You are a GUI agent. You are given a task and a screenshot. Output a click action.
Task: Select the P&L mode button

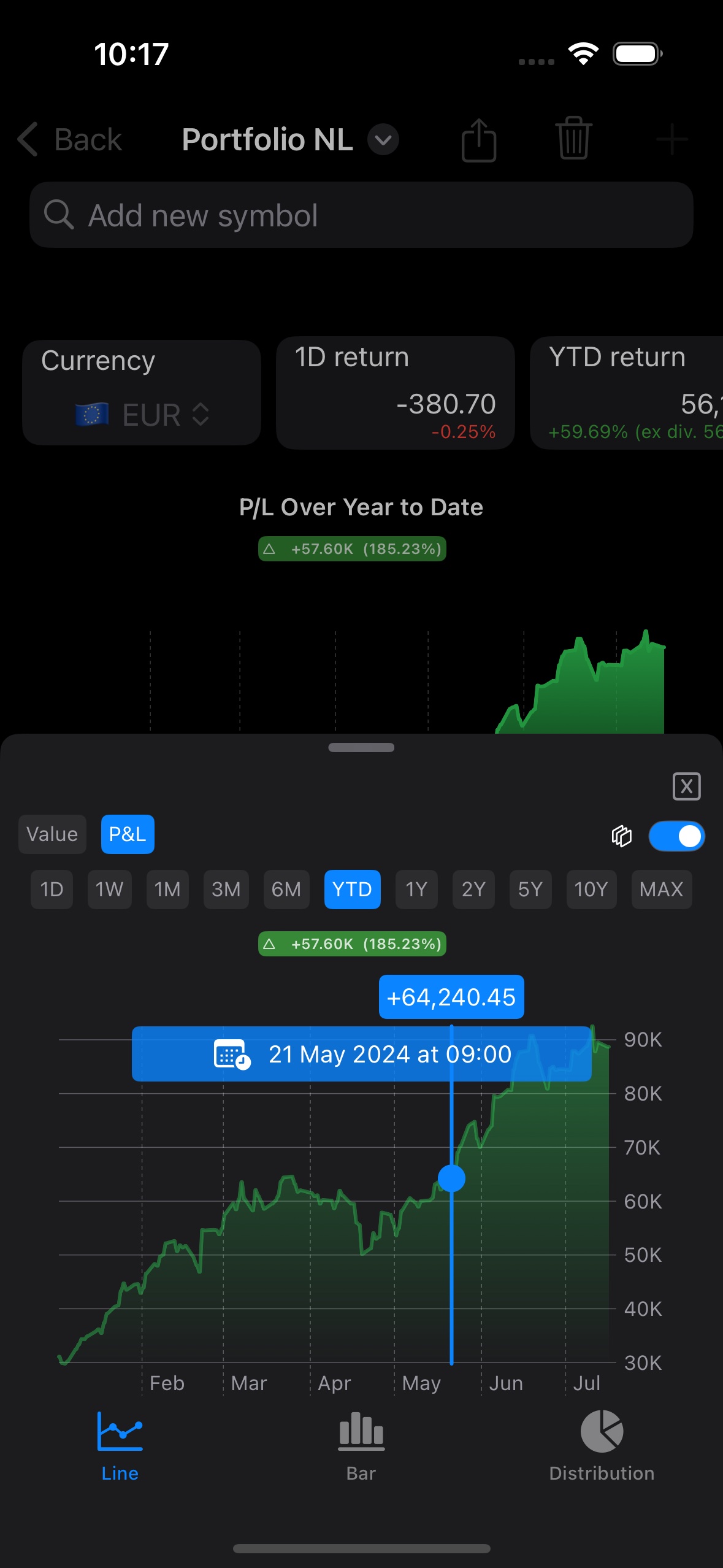coord(128,834)
